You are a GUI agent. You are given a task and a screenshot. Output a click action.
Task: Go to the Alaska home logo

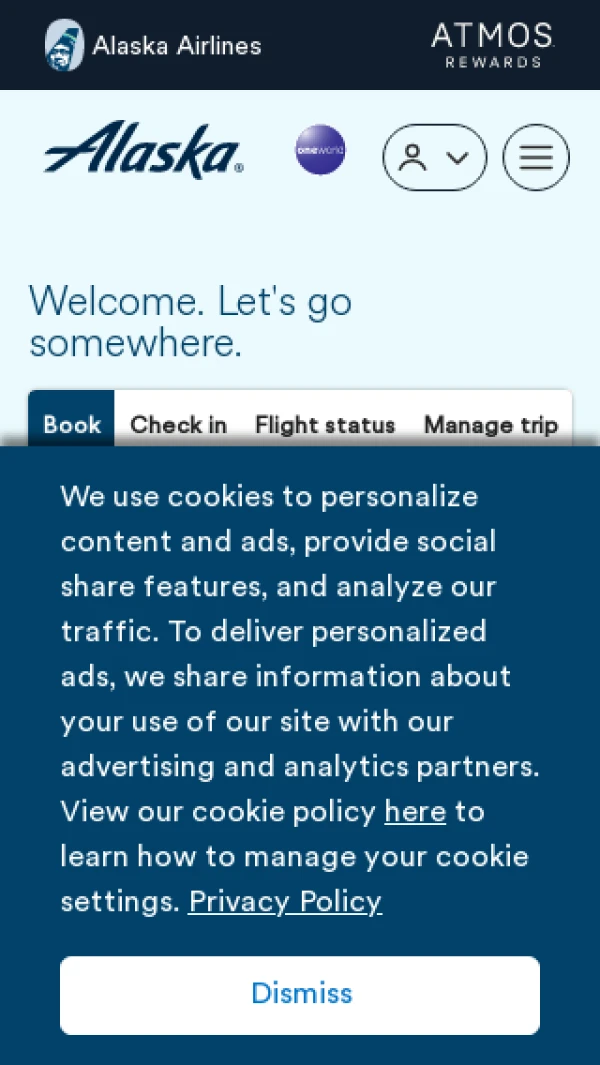(x=143, y=150)
